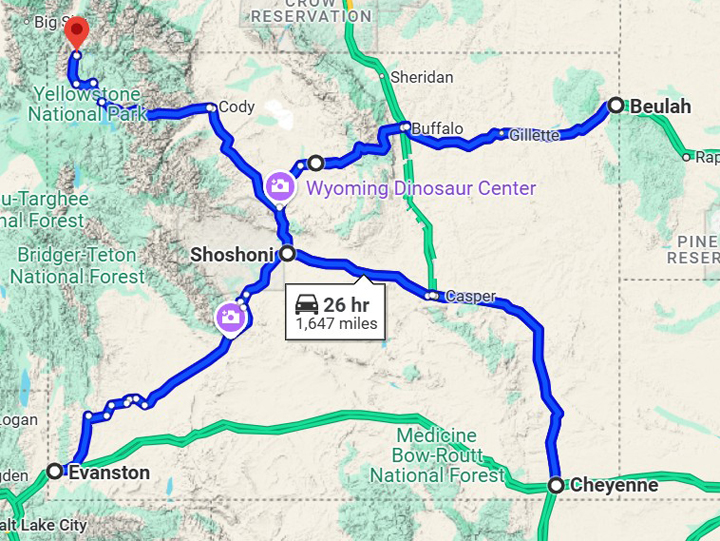Image resolution: width=720 pixels, height=541 pixels.
Task: Tap the Shoshoni waypoint marker
Action: 288,254
